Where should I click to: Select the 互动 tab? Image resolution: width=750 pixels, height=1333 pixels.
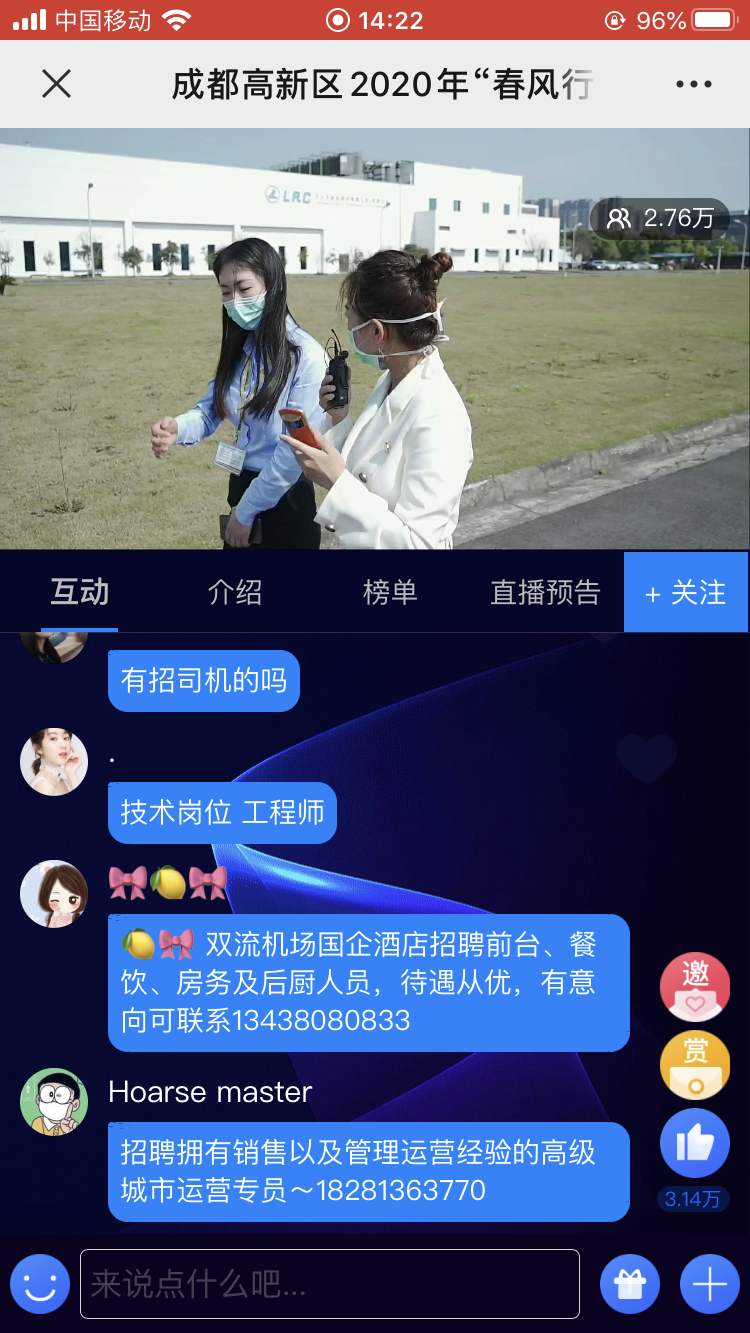[x=80, y=592]
